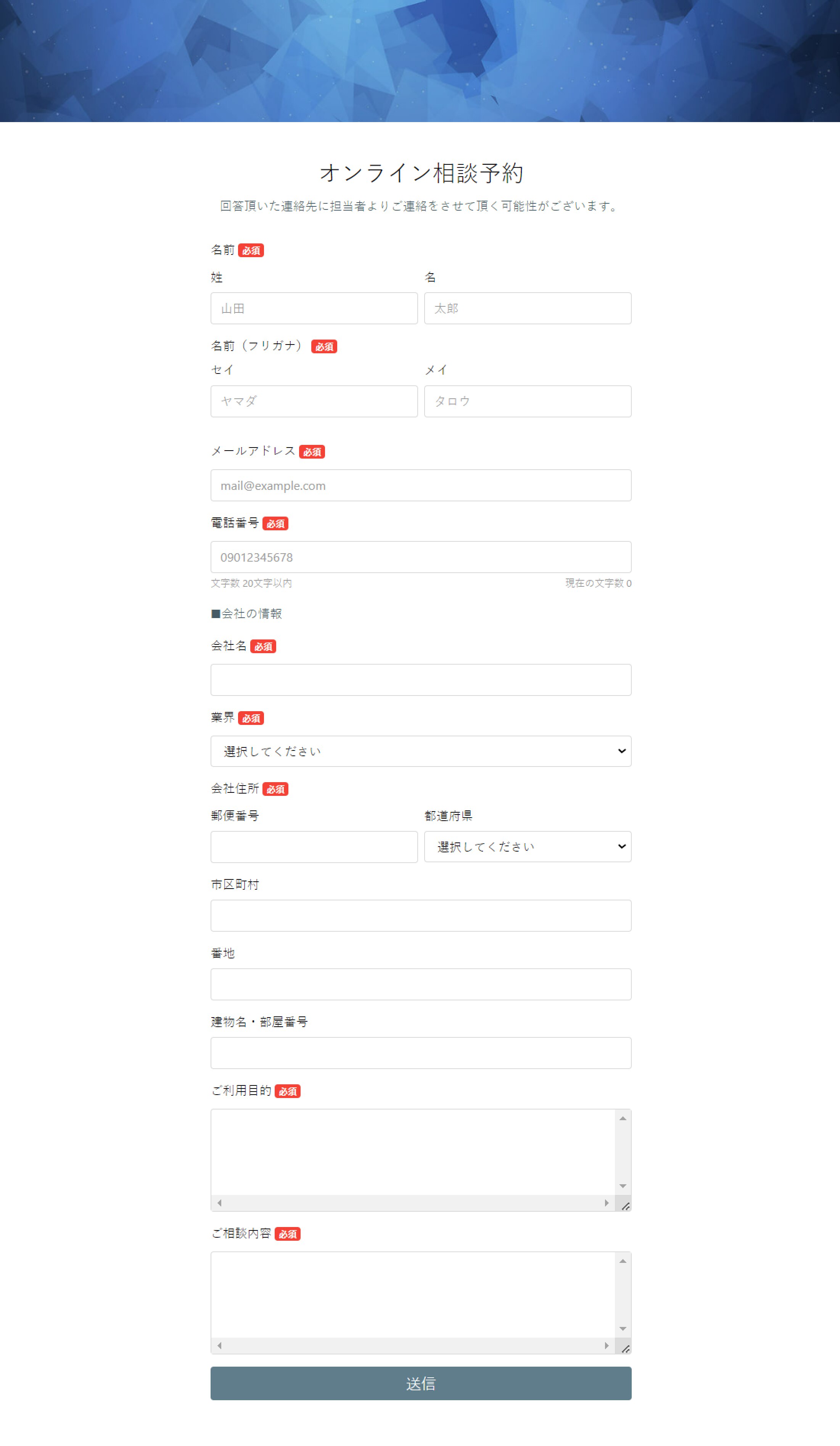Tap the 郵便番号 postal code field
This screenshot has height=1446, width=840.
click(x=314, y=847)
